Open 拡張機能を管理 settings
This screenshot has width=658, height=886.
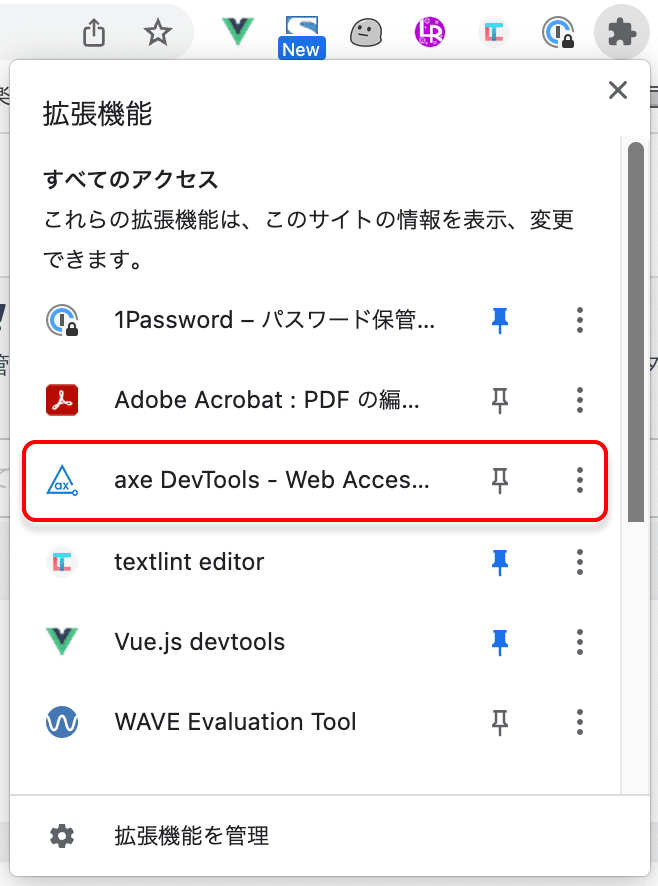[190, 835]
